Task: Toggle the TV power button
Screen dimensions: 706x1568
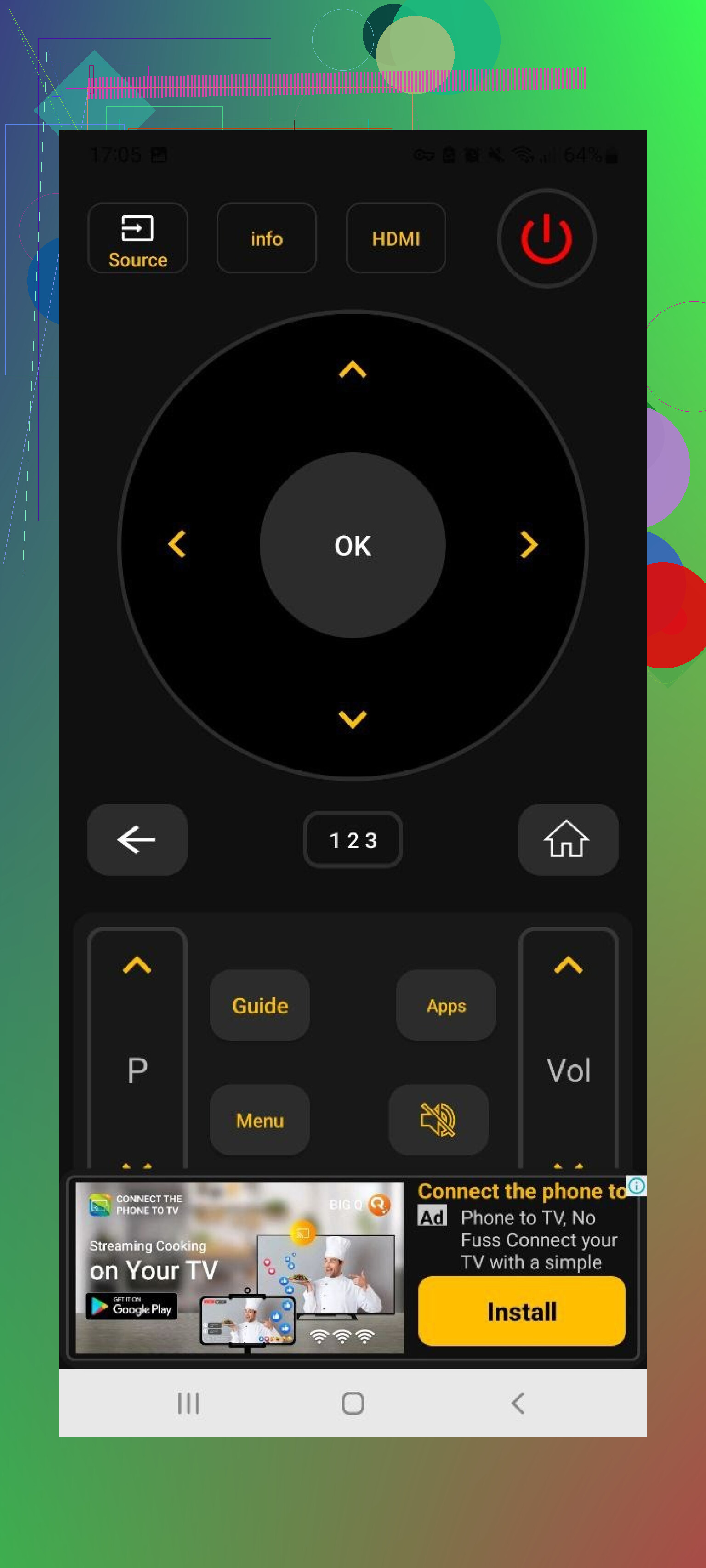Action: tap(546, 238)
